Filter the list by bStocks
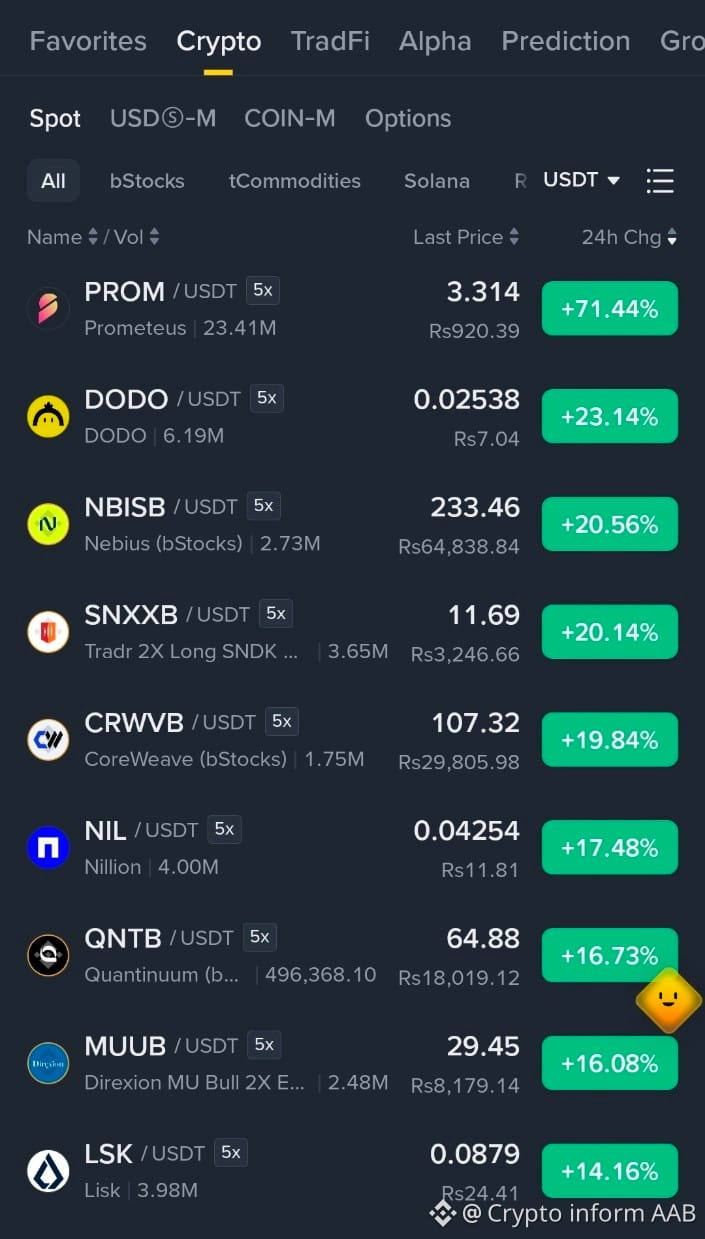 pos(147,181)
